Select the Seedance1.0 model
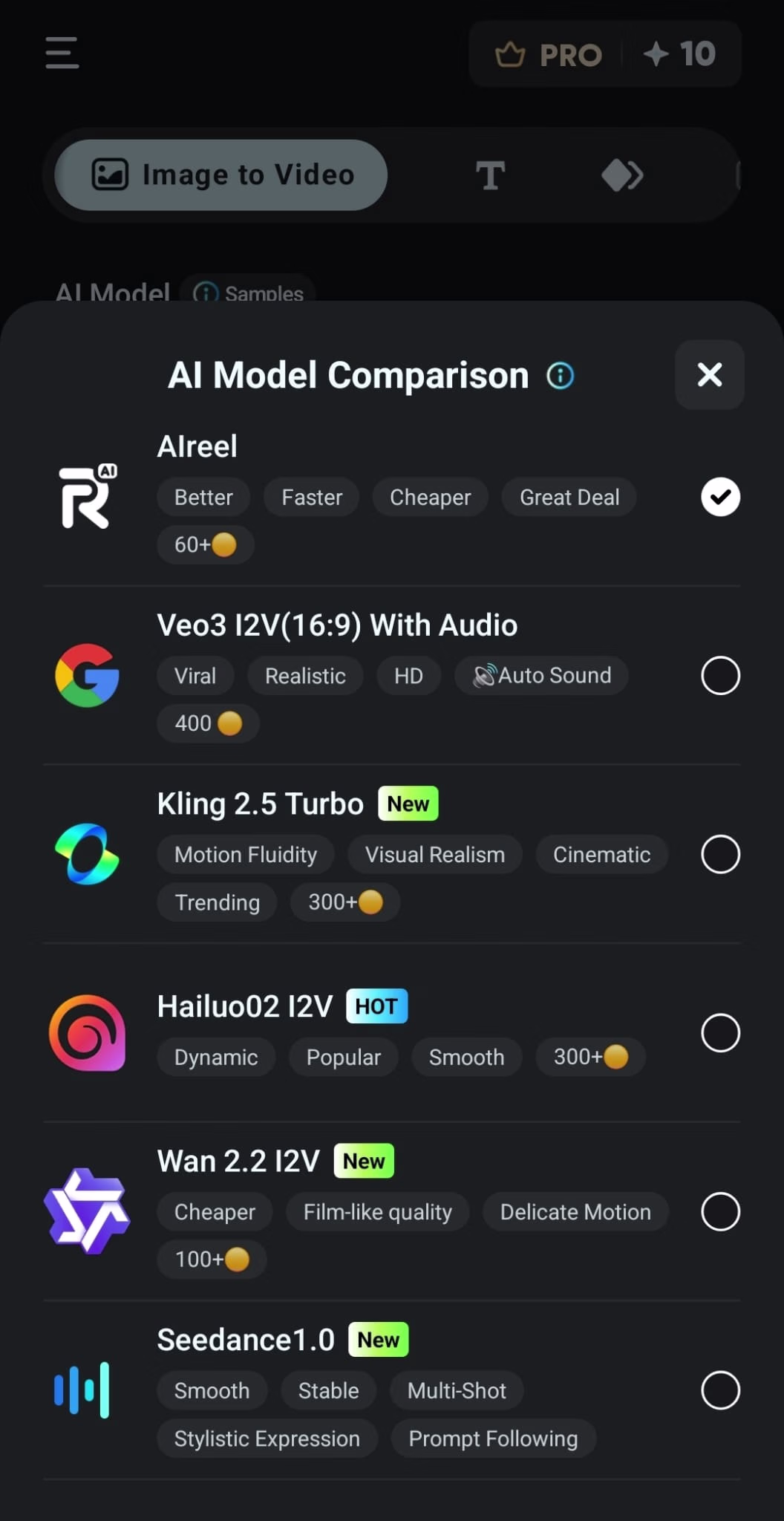 coord(720,1390)
